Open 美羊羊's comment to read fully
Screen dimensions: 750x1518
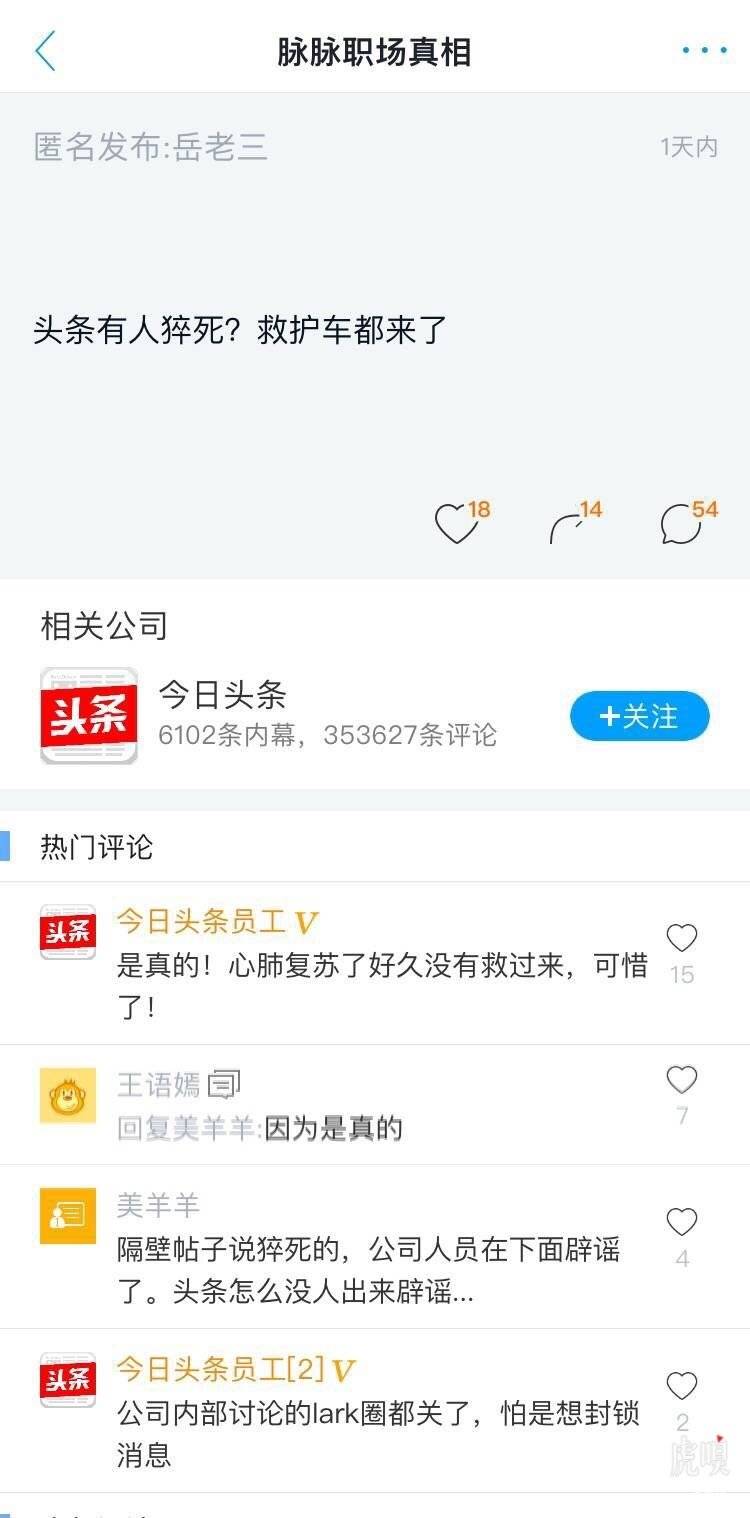[368, 1270]
